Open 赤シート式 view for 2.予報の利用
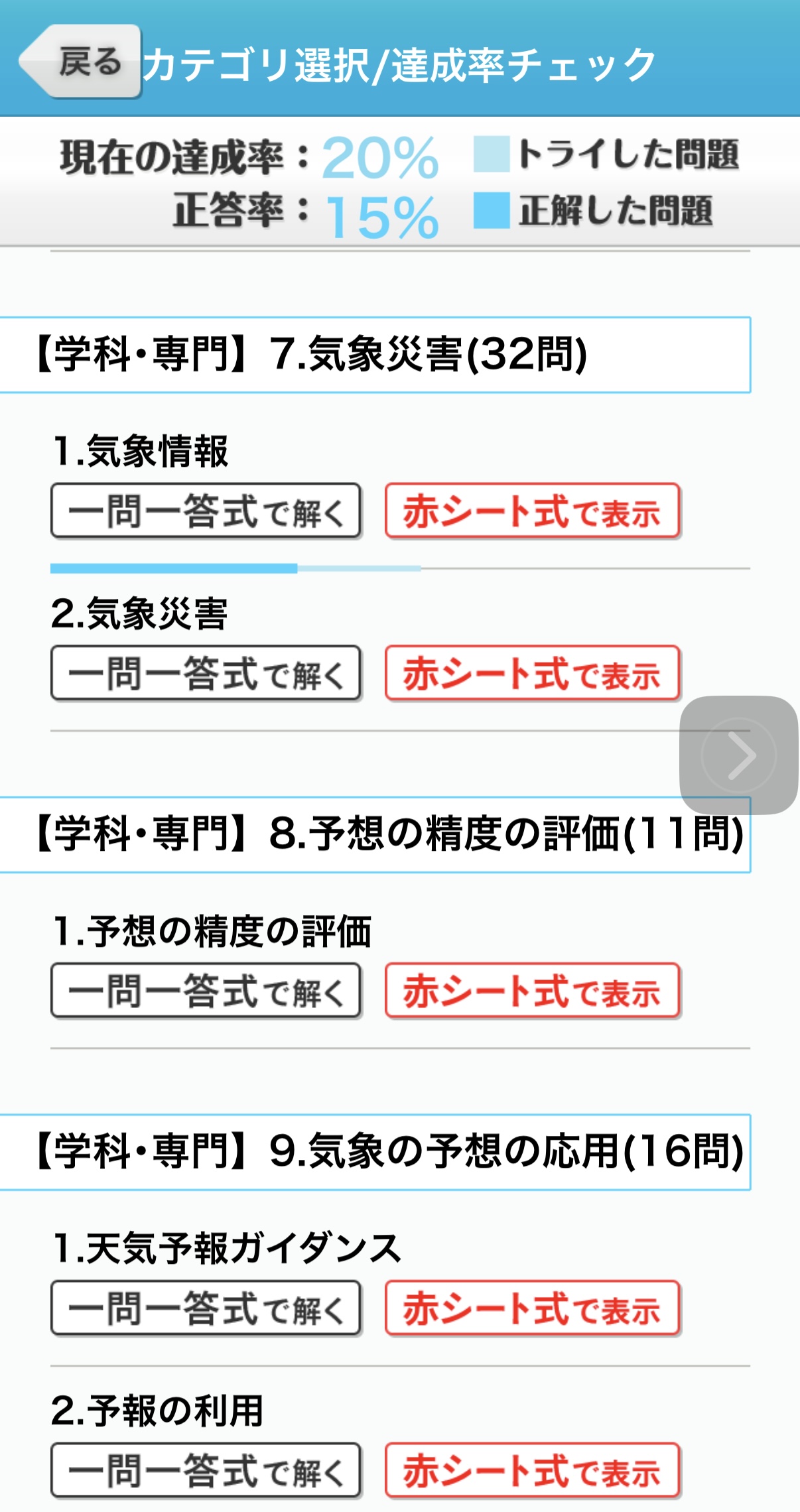The width and height of the screenshot is (800, 1512). [x=532, y=1470]
